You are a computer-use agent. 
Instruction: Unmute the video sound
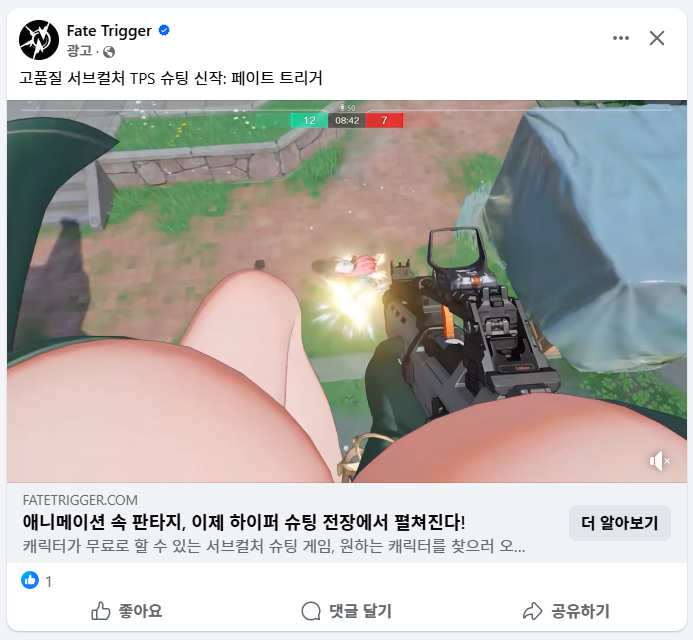pos(659,460)
